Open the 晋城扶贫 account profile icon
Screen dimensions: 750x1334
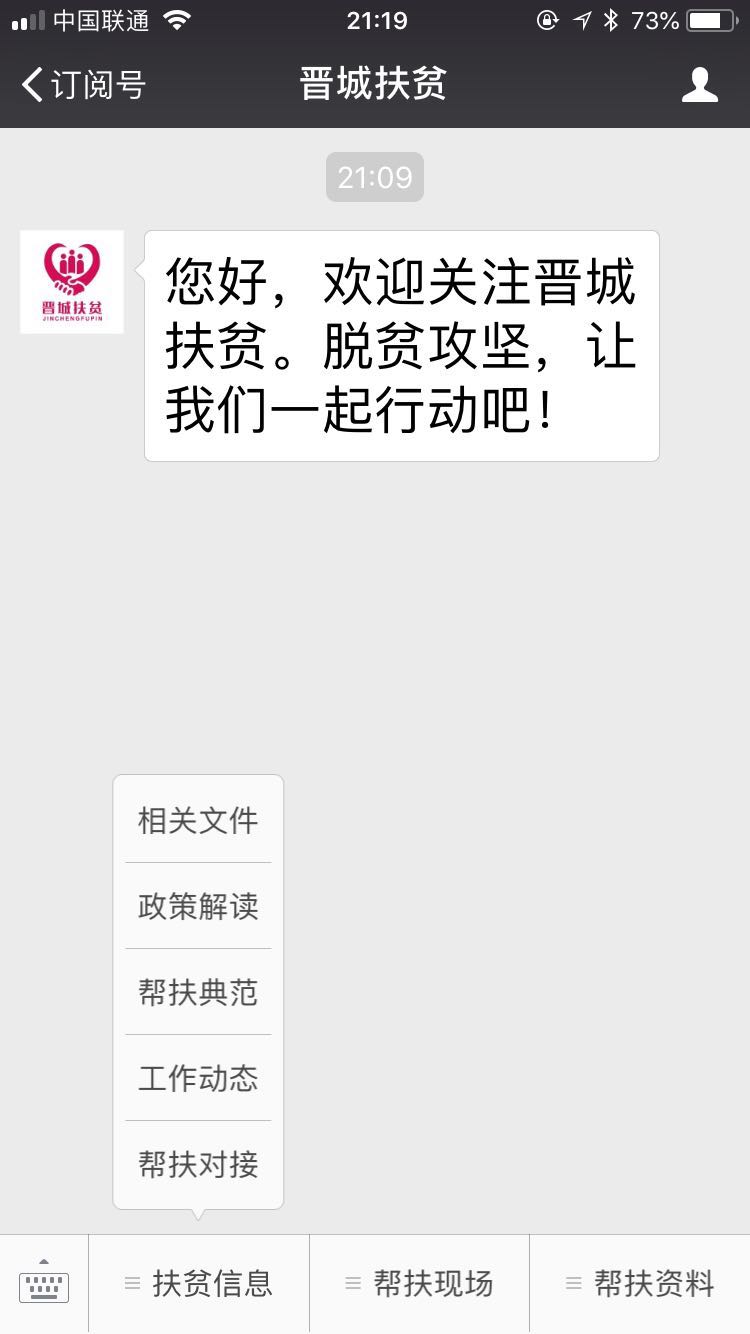tap(699, 85)
